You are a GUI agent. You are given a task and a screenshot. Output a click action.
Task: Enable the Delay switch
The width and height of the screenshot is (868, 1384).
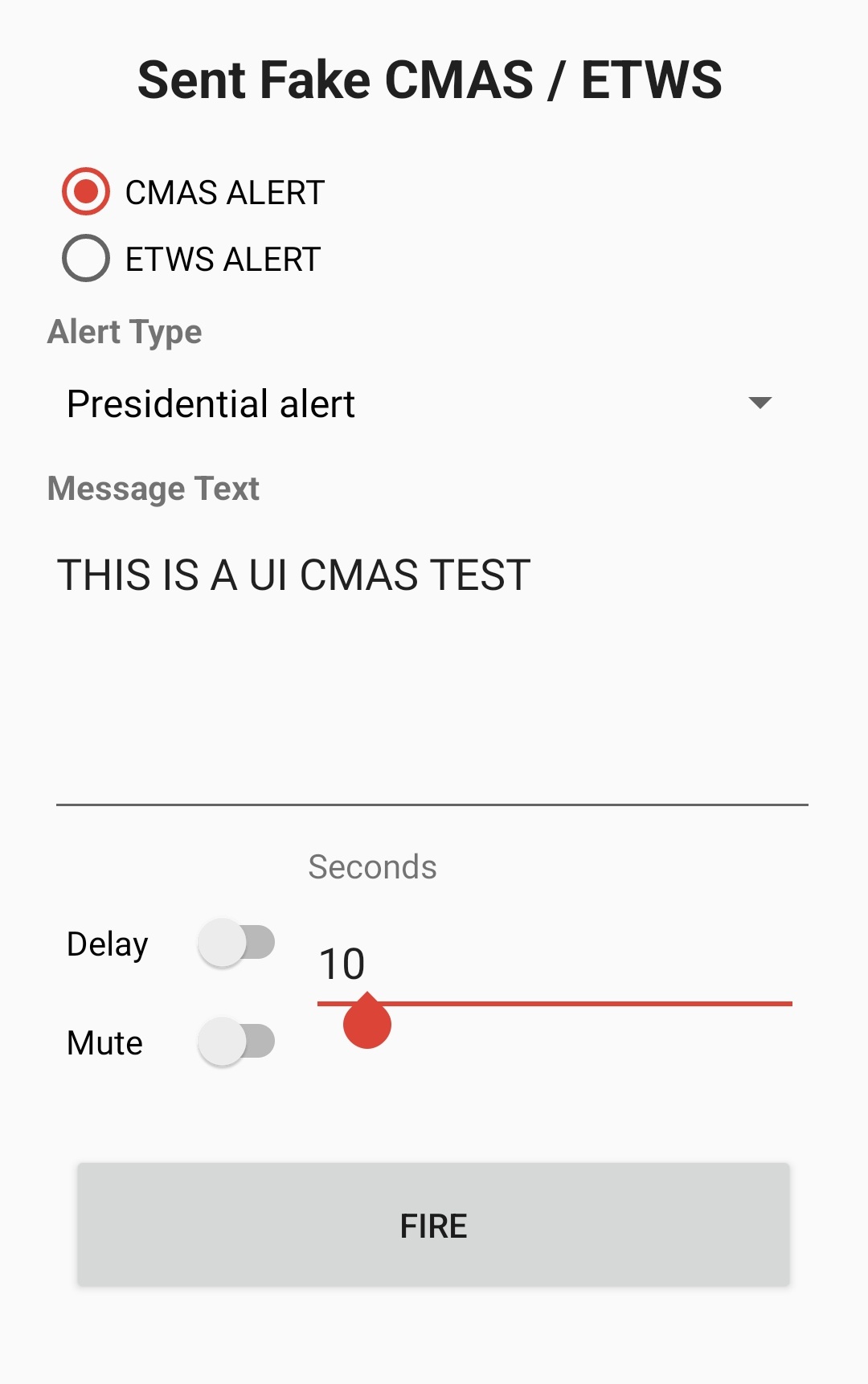pos(237,943)
